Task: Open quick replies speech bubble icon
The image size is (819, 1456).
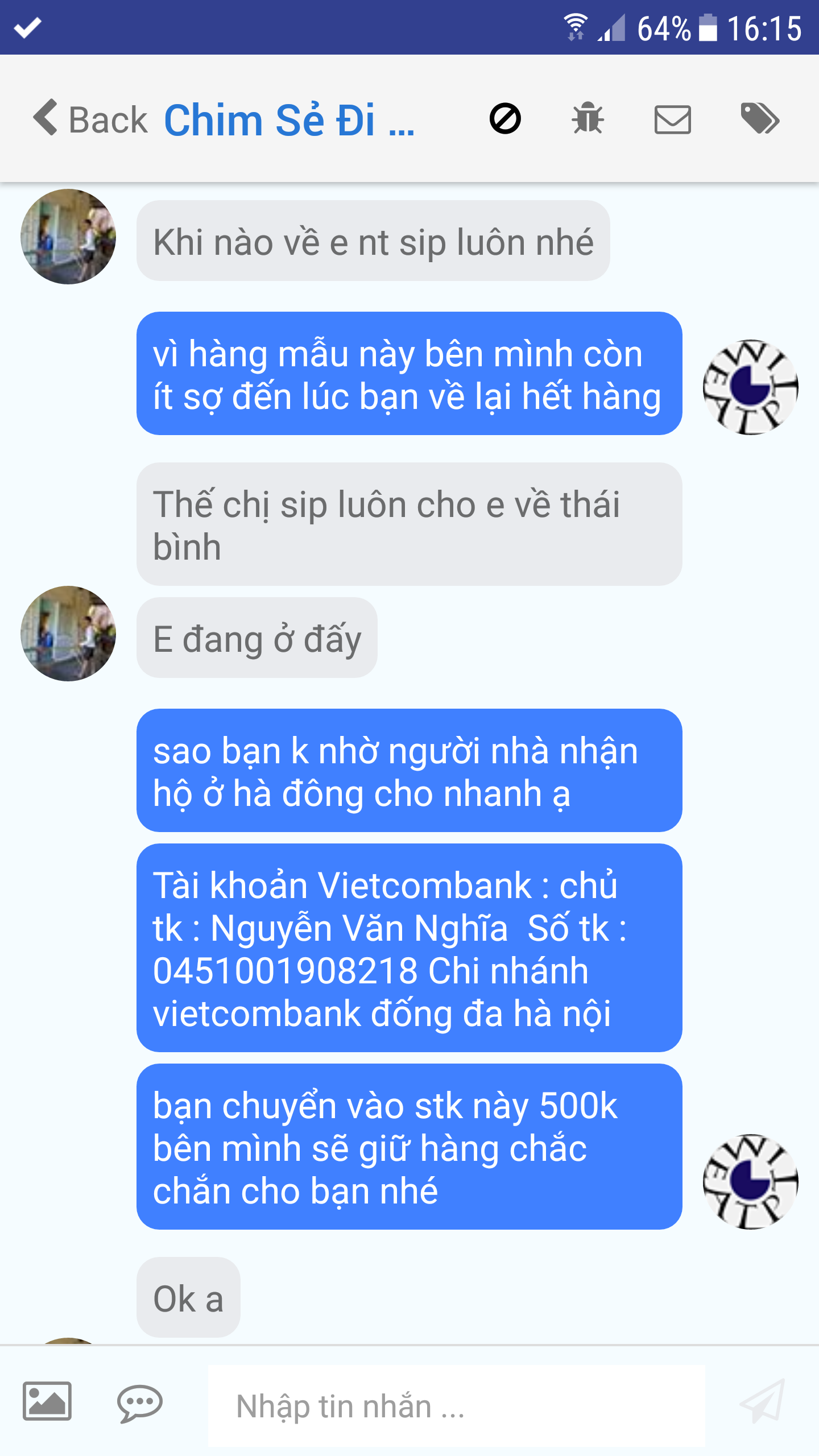Action: click(139, 1403)
